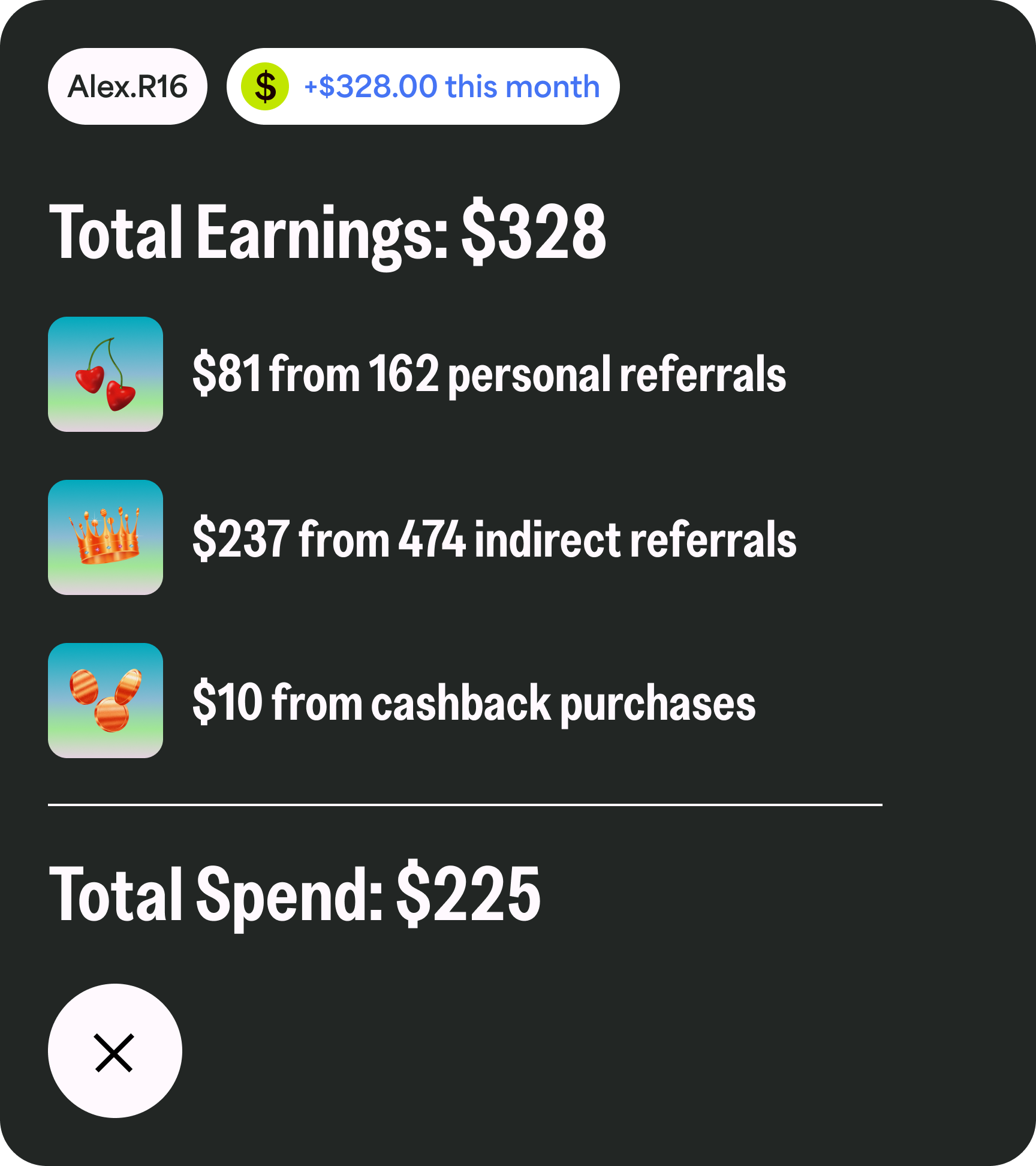Open the Alex.R16 profile chip
The image size is (1036, 1166).
tap(128, 86)
